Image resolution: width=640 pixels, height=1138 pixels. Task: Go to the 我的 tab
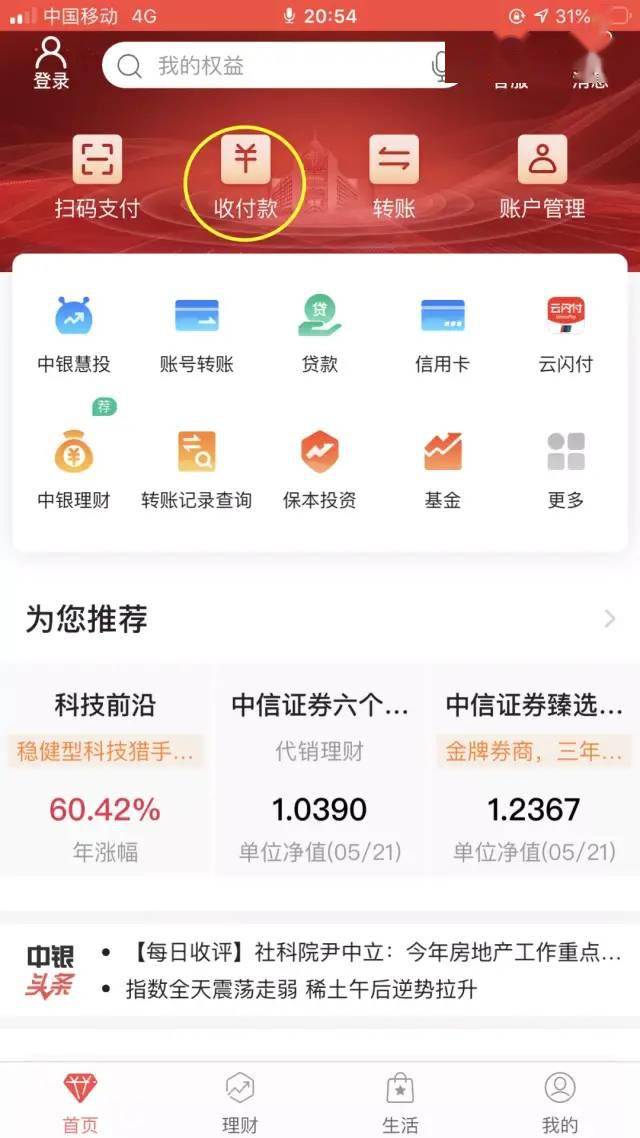click(560, 1102)
